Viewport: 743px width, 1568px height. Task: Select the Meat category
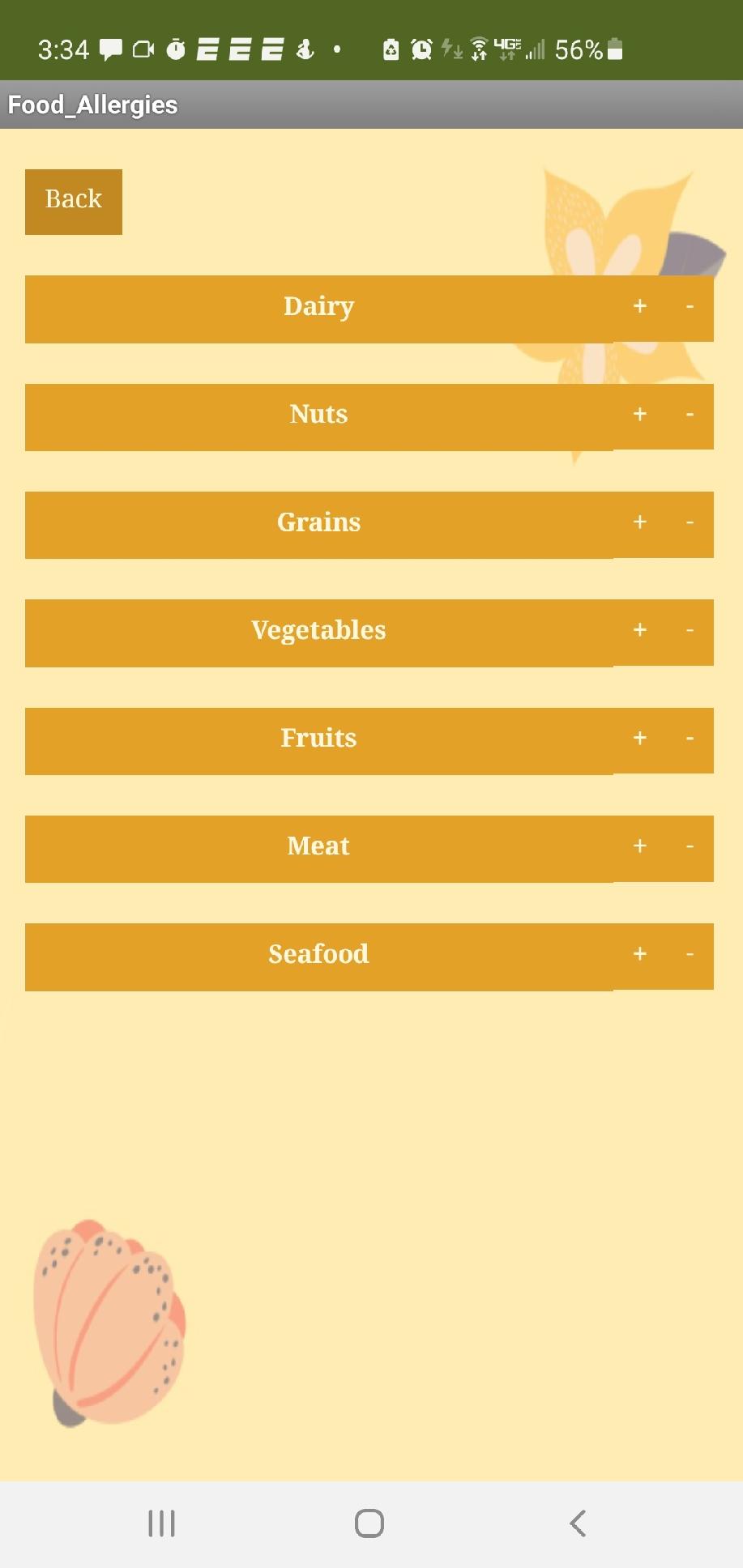point(318,847)
